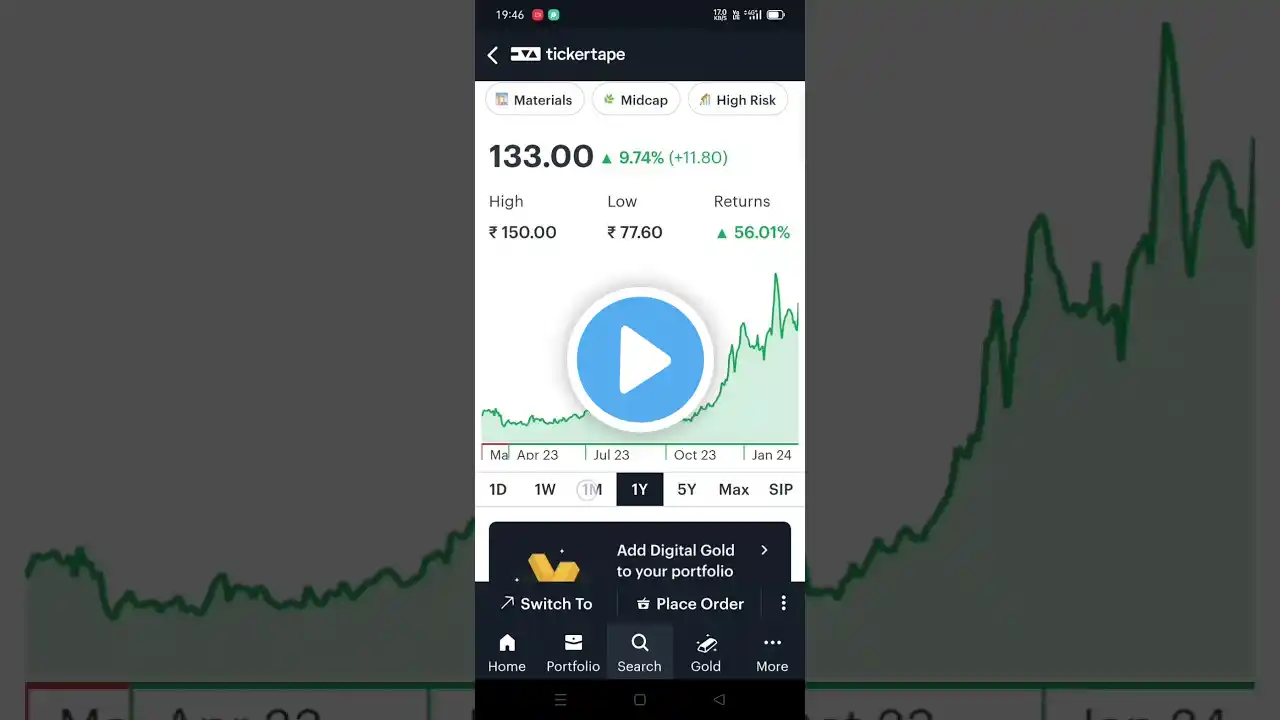Open the SIP chart option
Image resolution: width=1280 pixels, height=720 pixels.
pos(780,489)
